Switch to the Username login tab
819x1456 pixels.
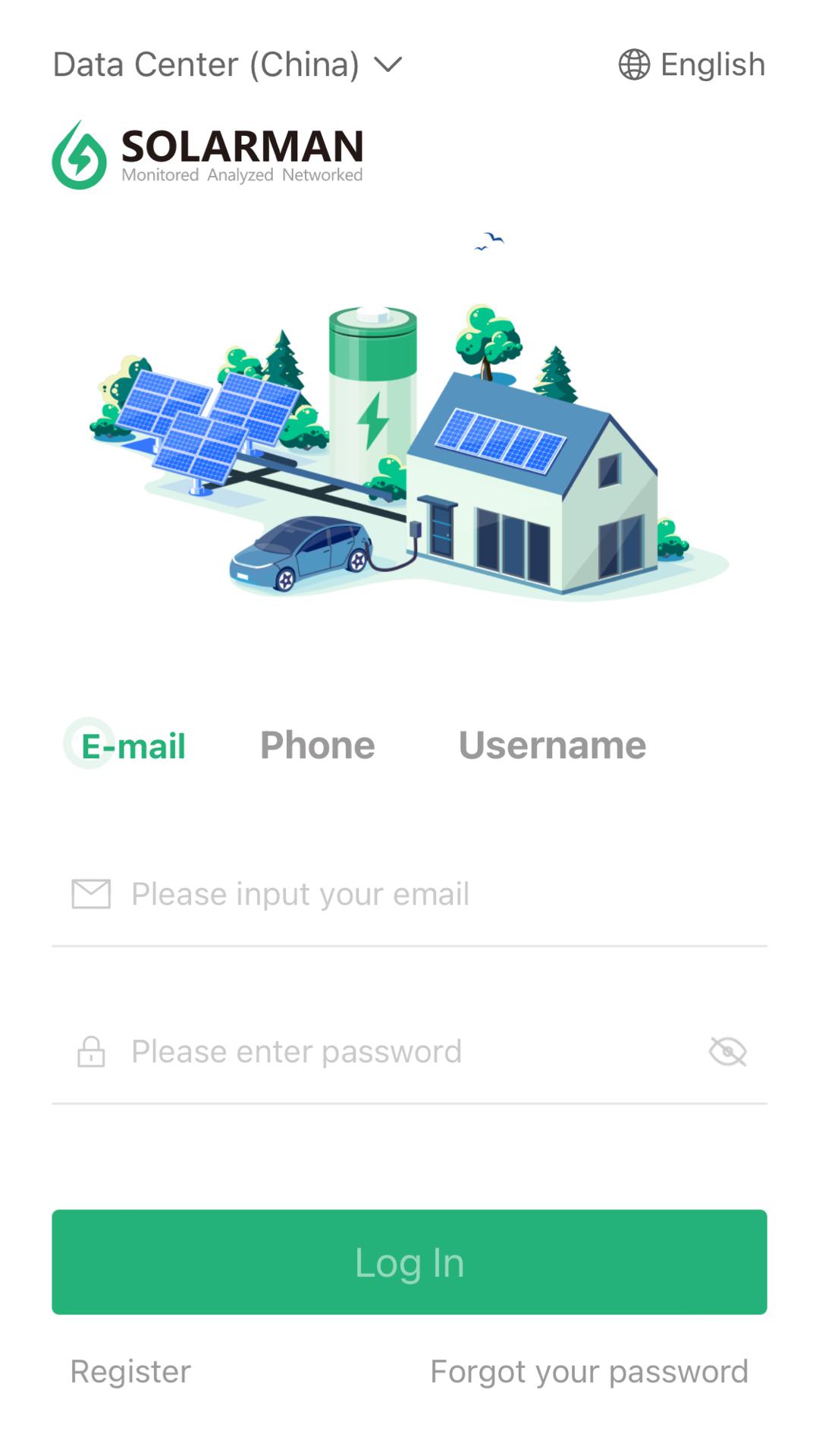pyautogui.click(x=552, y=745)
